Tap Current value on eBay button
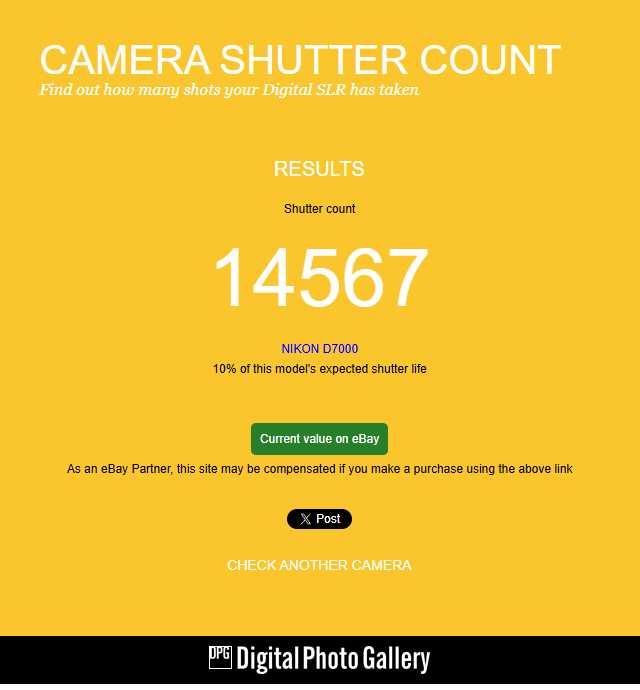This screenshot has width=640, height=690. pos(319,439)
